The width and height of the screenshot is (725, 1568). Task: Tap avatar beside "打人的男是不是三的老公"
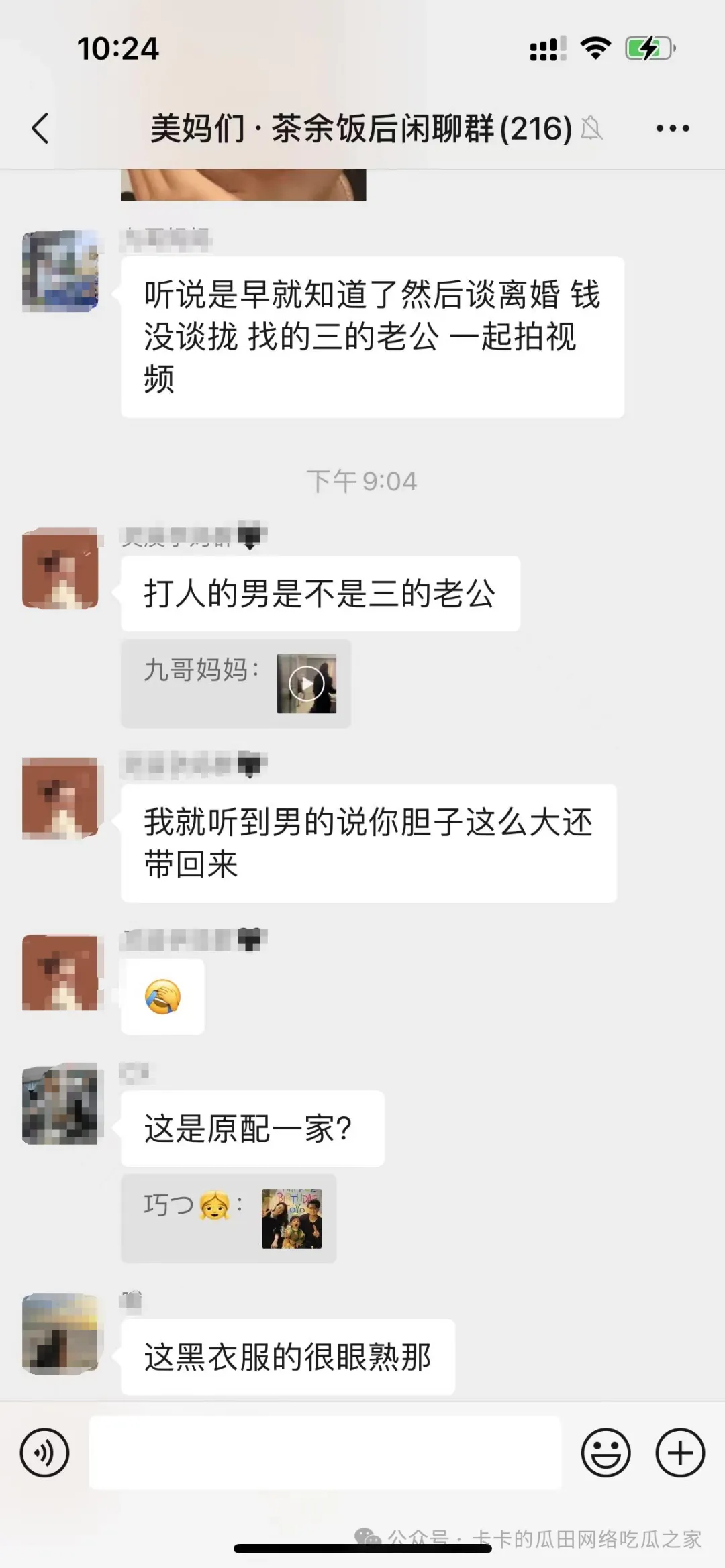[60, 568]
